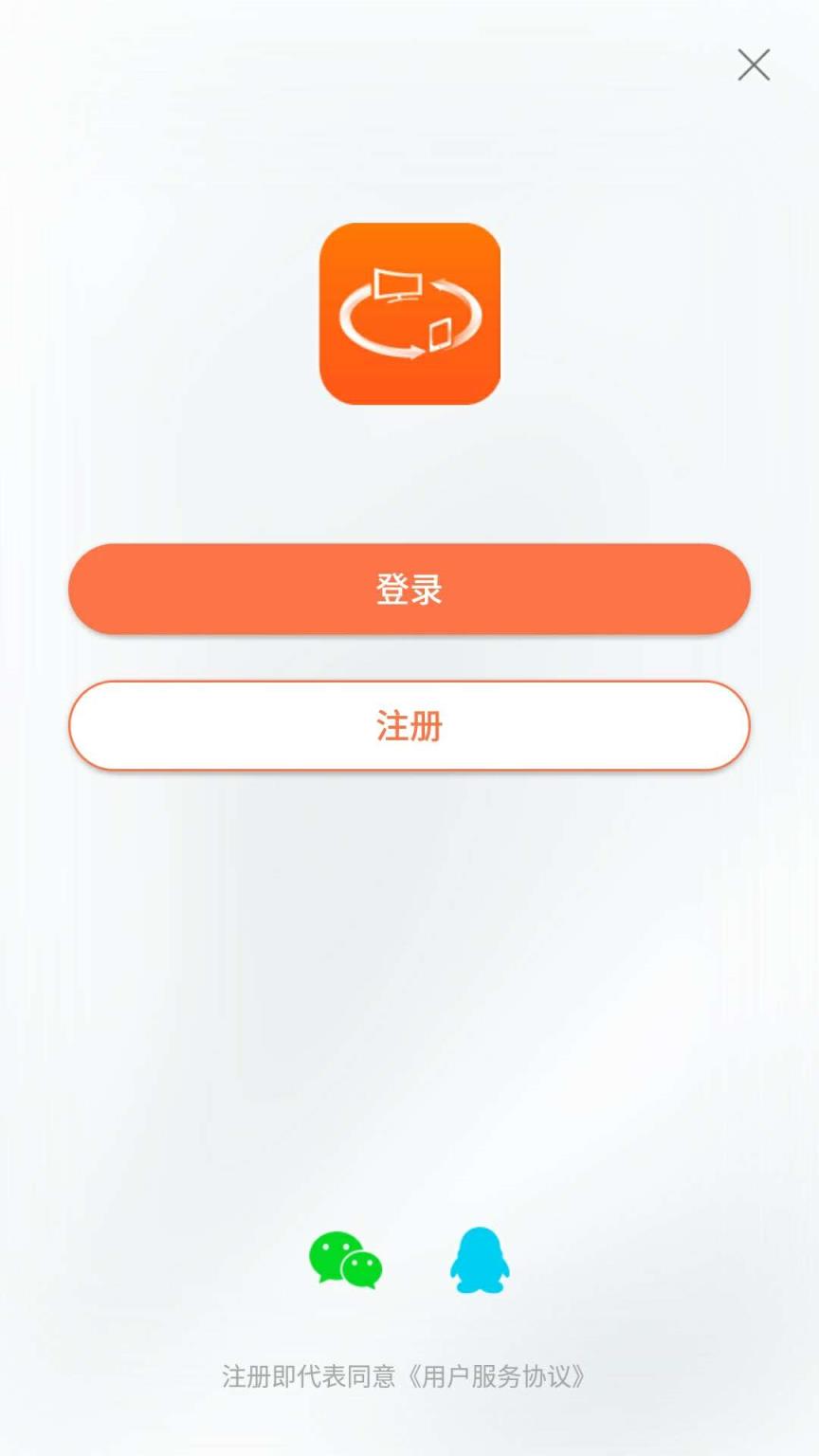Tap the white outlined register button

(x=409, y=725)
